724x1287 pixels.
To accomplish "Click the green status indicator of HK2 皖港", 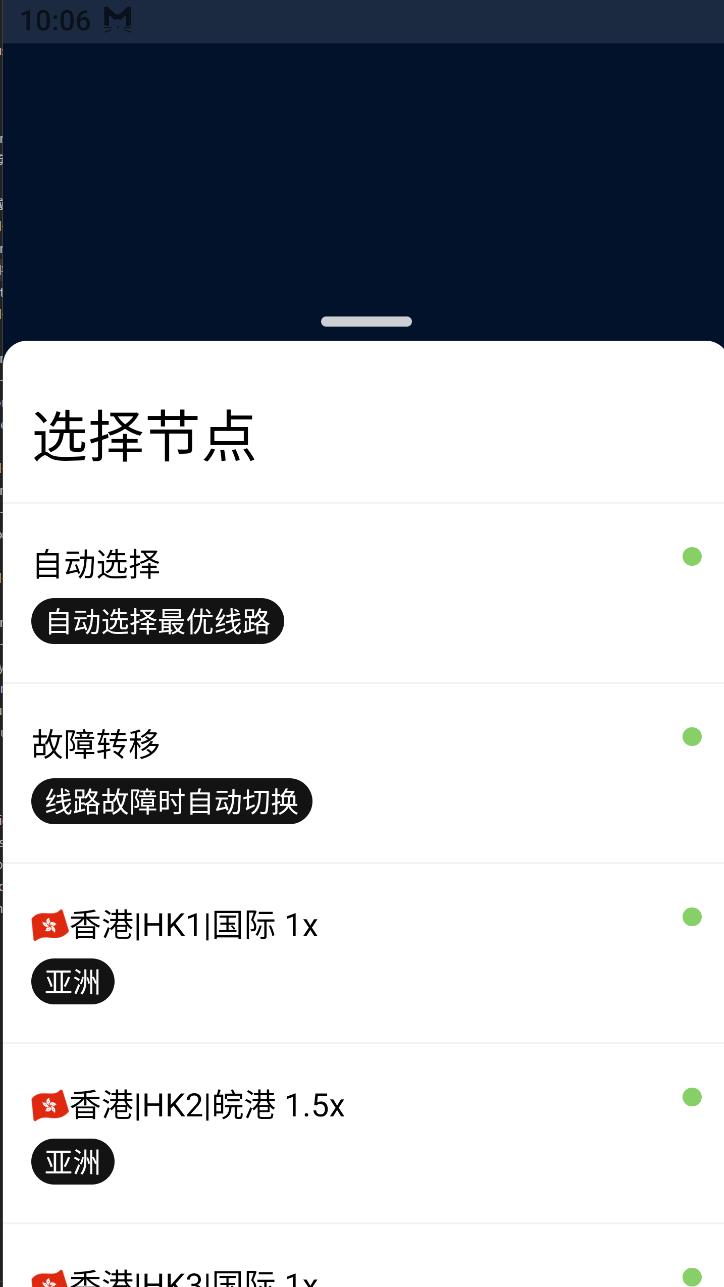I will point(692,1097).
